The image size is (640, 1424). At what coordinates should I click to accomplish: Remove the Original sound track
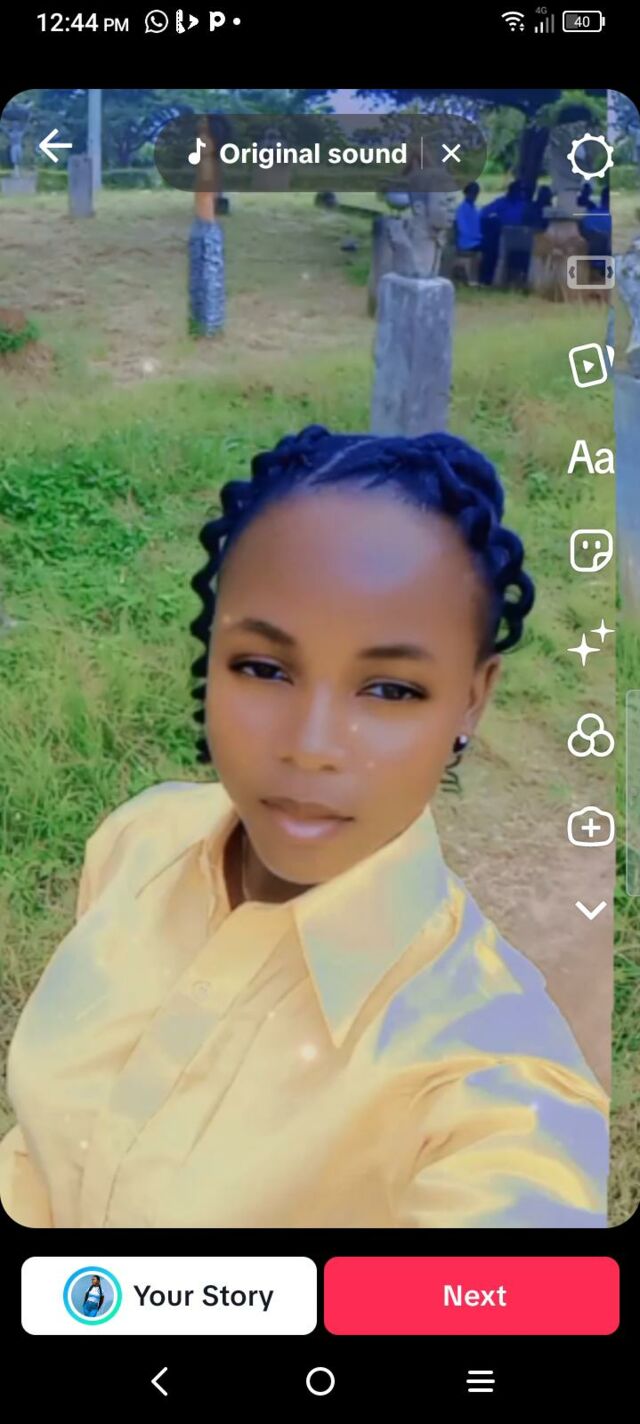pyautogui.click(x=452, y=153)
